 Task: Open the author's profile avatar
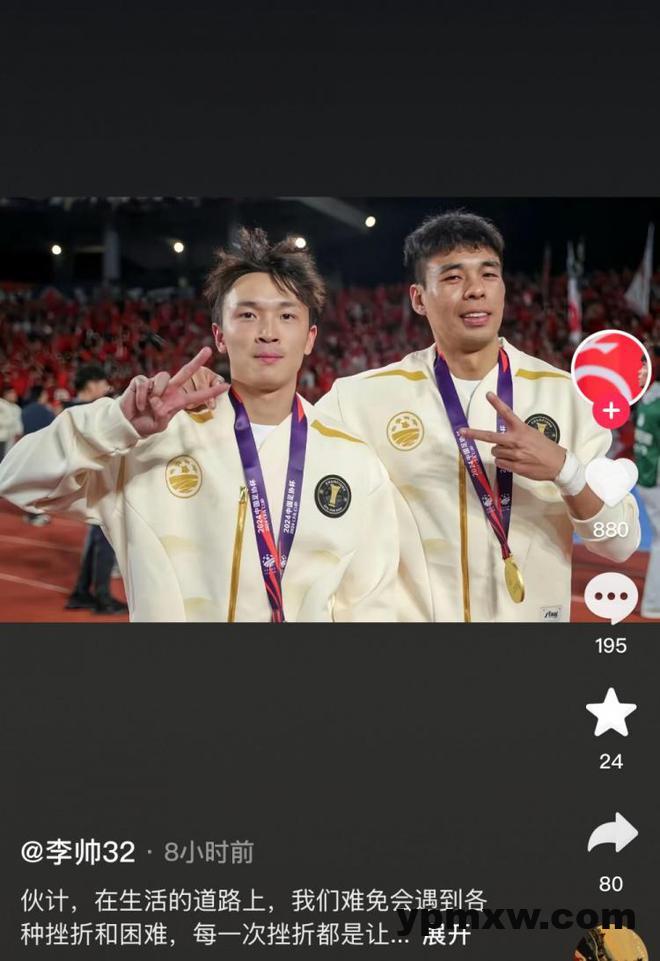tap(611, 366)
